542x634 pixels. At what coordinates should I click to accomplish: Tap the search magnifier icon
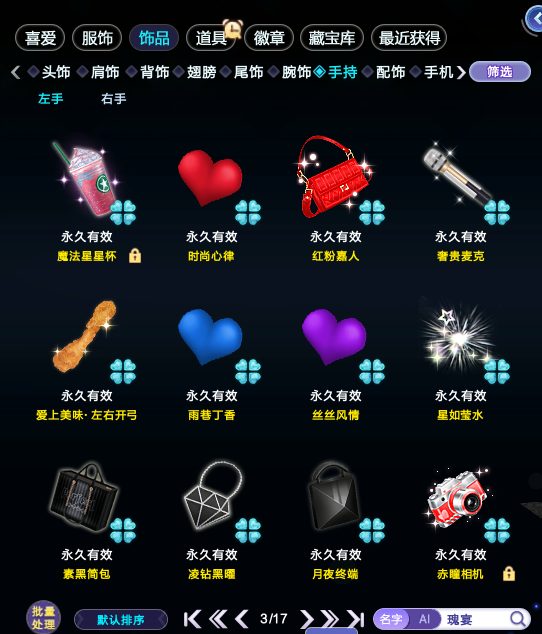tap(517, 619)
